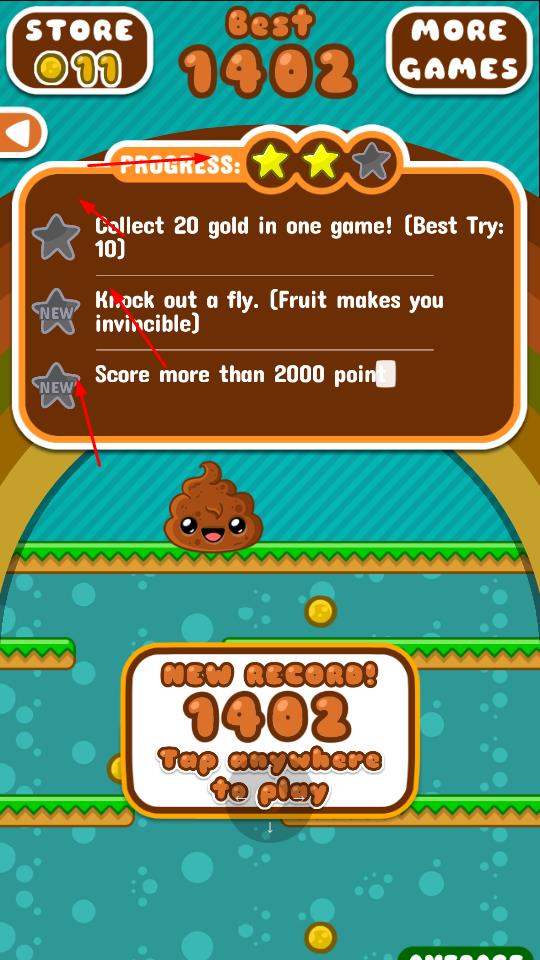The width and height of the screenshot is (540, 960).
Task: Open the Store button
Action: click(79, 50)
